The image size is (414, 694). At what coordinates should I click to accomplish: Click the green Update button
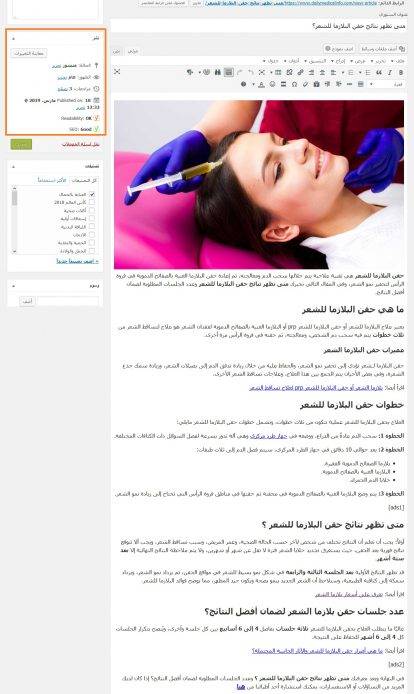coord(21,144)
